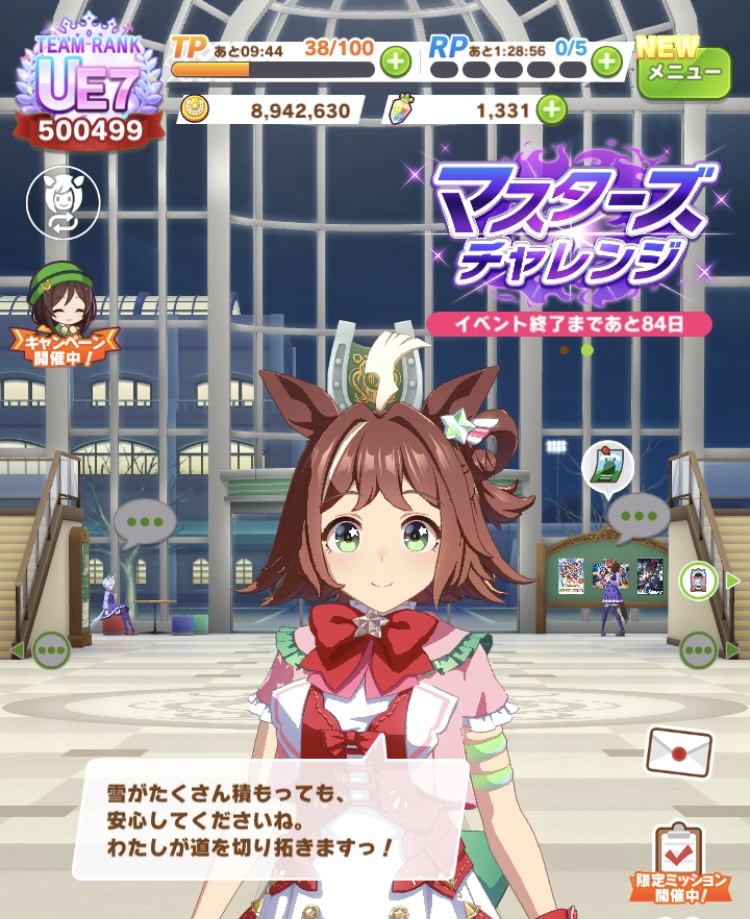Tap the plus button to refill RP
The width and height of the screenshot is (750, 919).
606,62
